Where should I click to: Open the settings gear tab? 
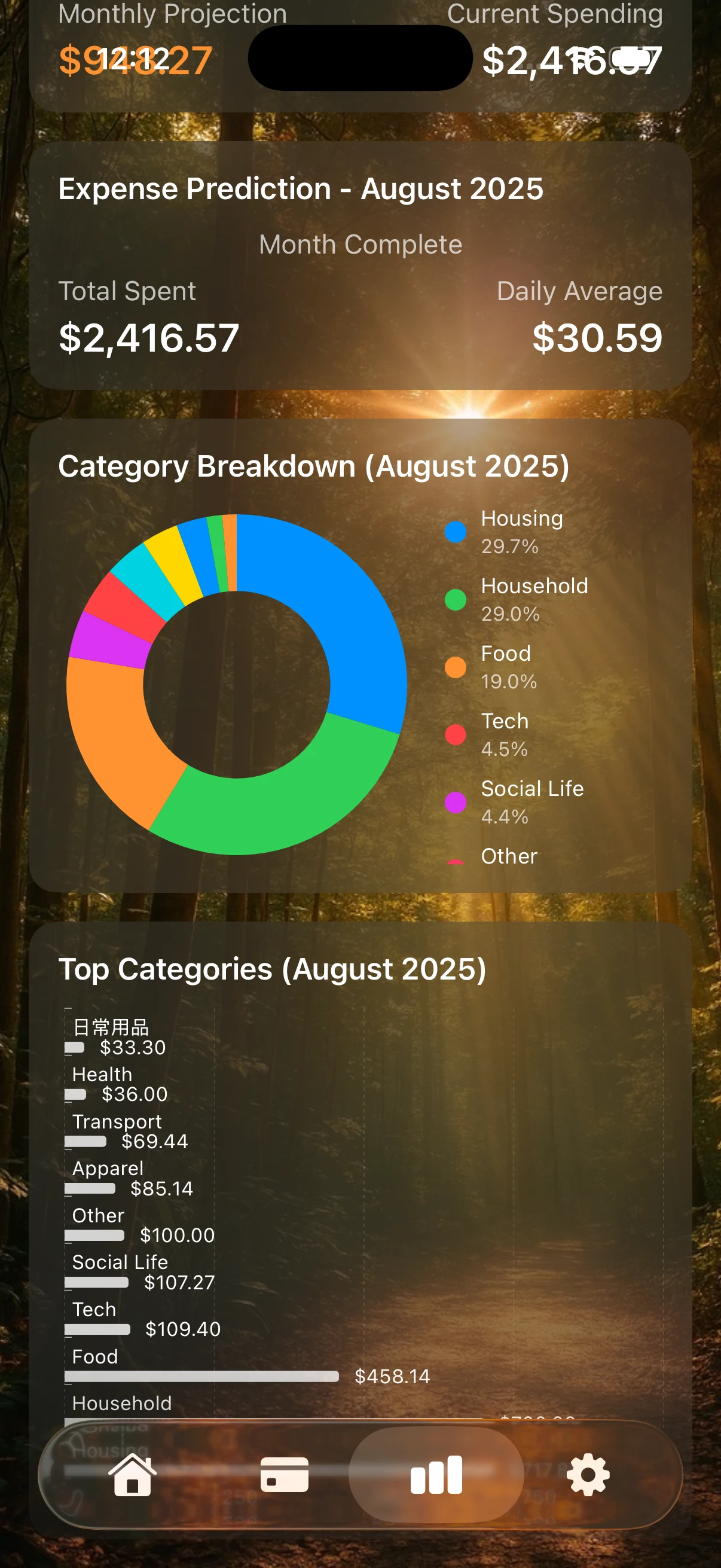click(588, 1474)
